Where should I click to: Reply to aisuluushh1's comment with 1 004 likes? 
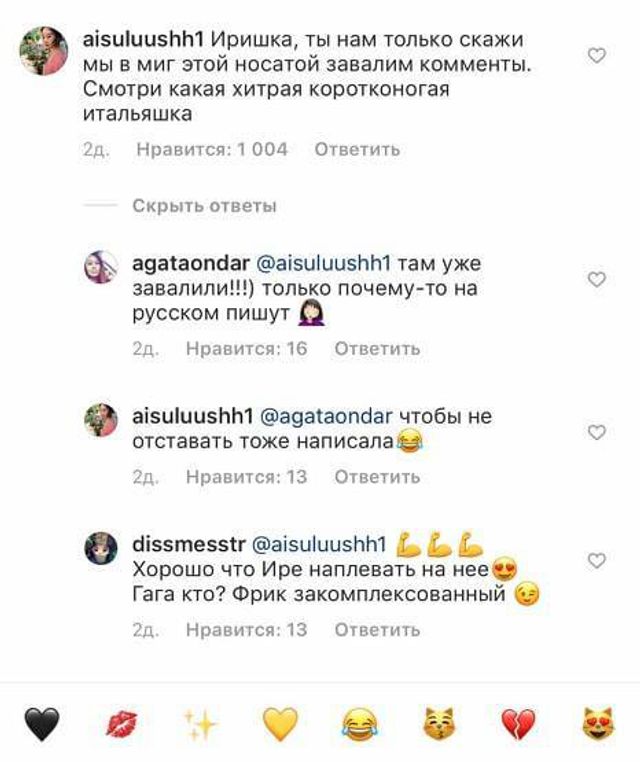coord(357,150)
